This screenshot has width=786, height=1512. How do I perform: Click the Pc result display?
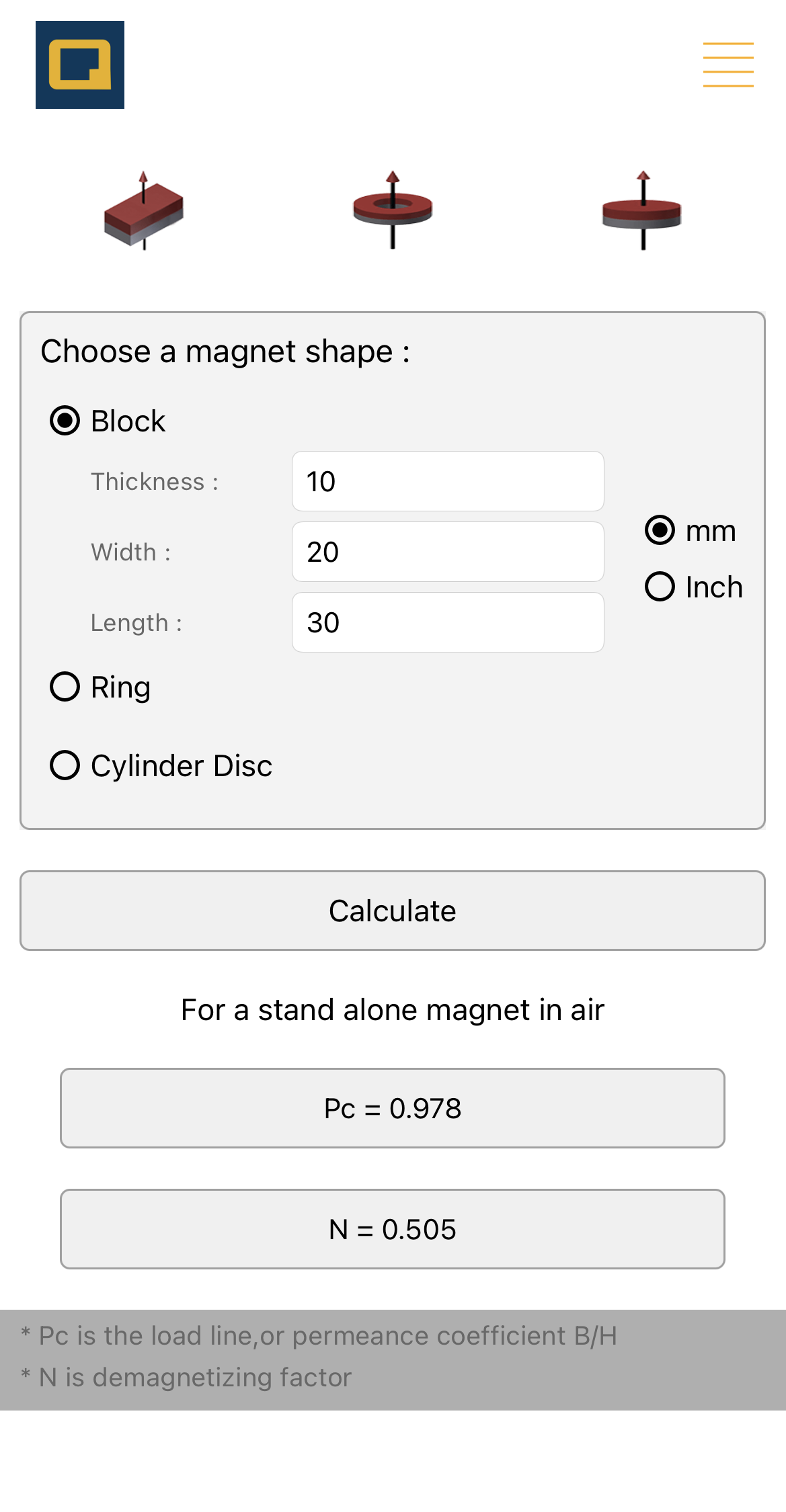point(392,1109)
